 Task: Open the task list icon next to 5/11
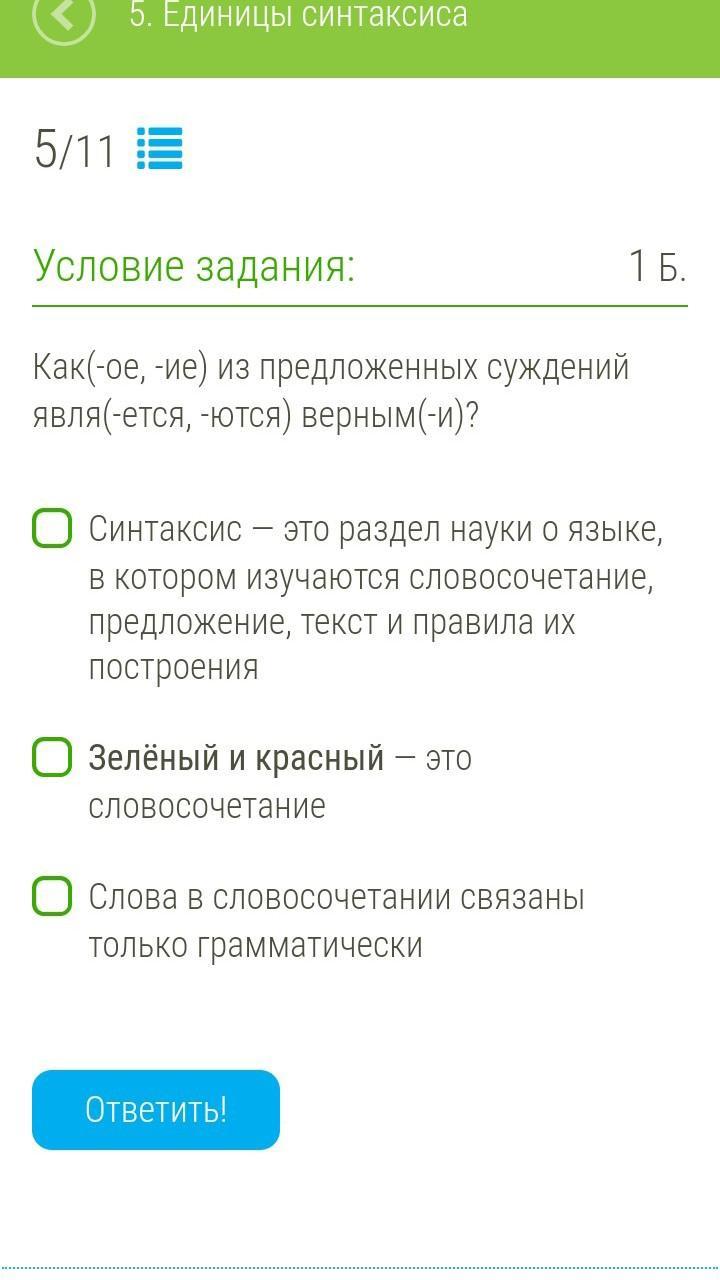(x=160, y=150)
